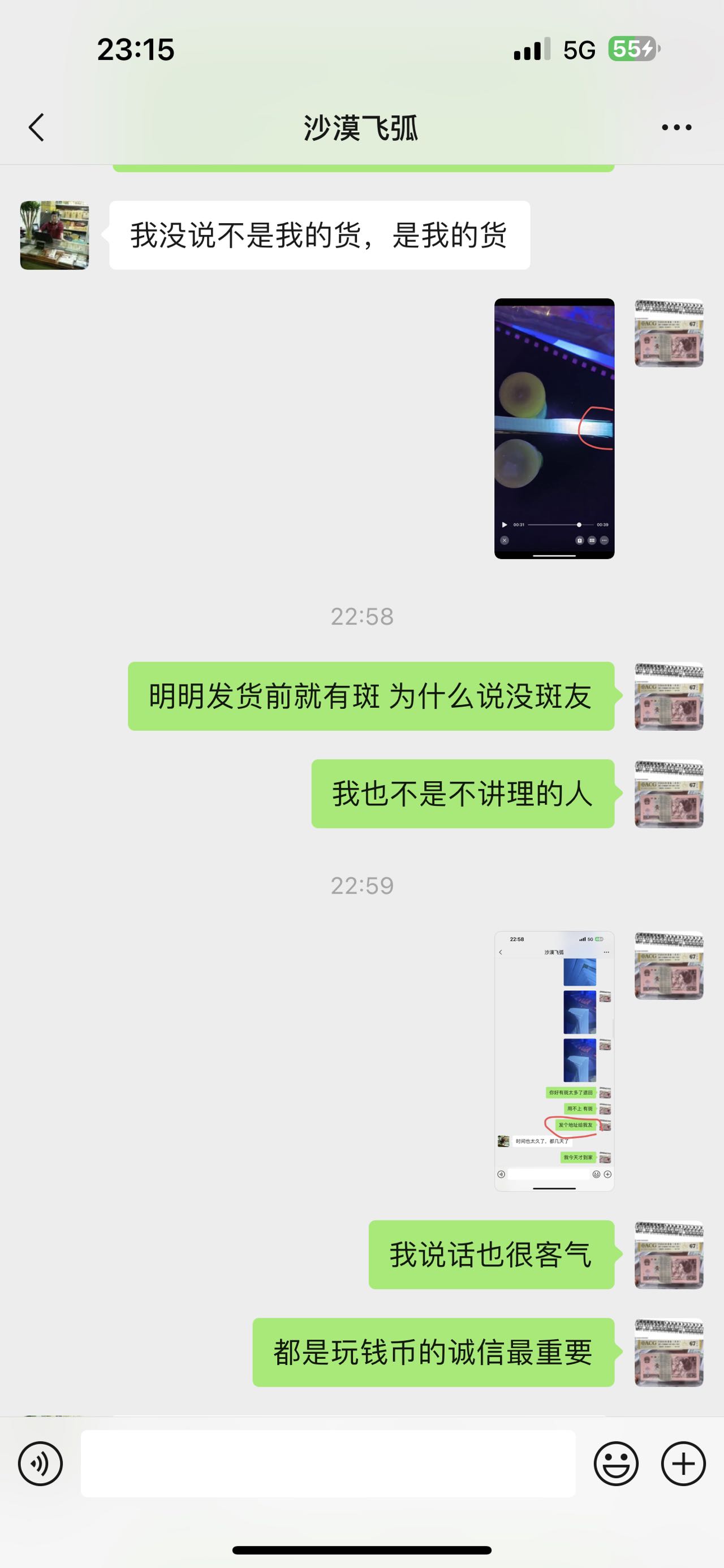Focus the message text field

coord(328,1463)
